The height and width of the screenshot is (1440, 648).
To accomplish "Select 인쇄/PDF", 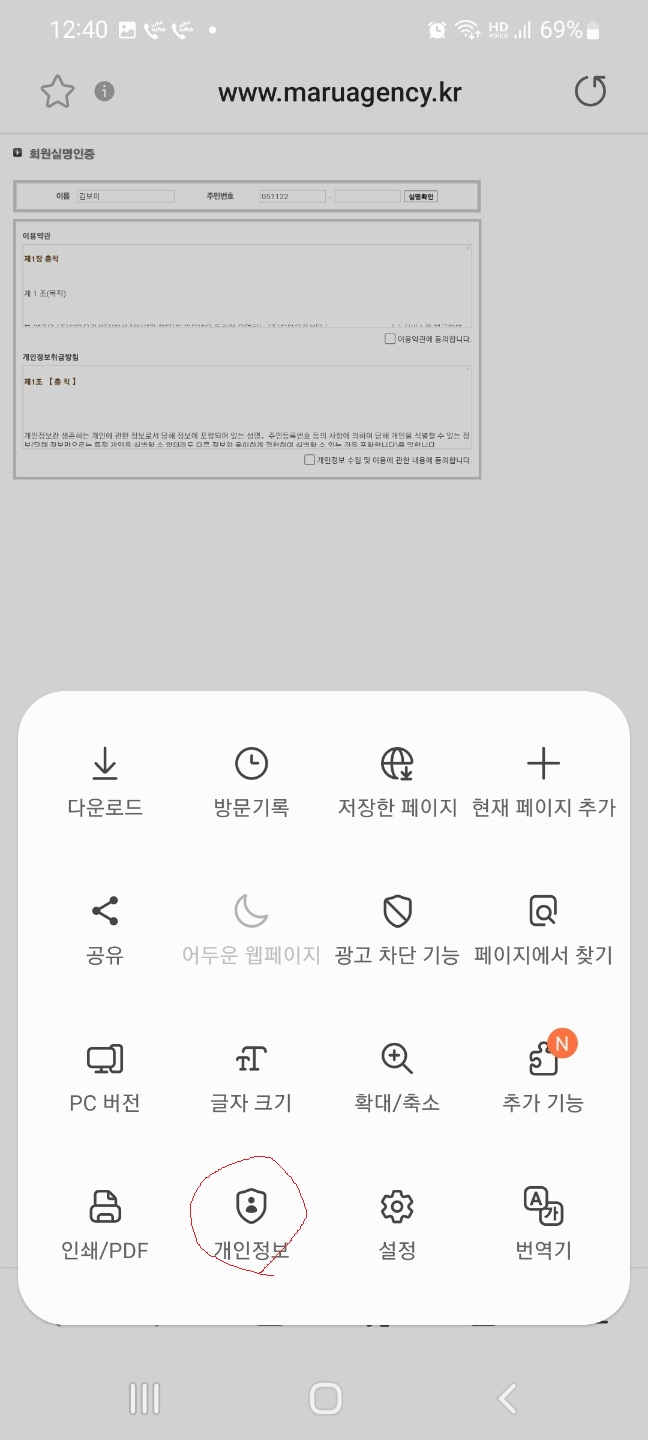I will (105, 1224).
